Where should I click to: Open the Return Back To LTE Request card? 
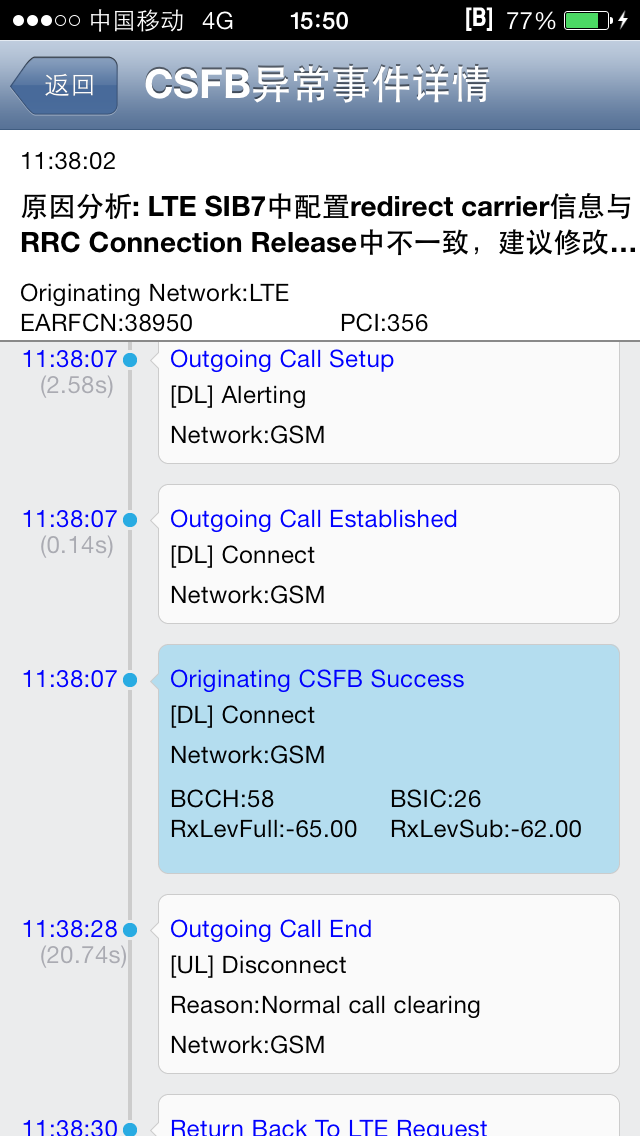(388, 1115)
